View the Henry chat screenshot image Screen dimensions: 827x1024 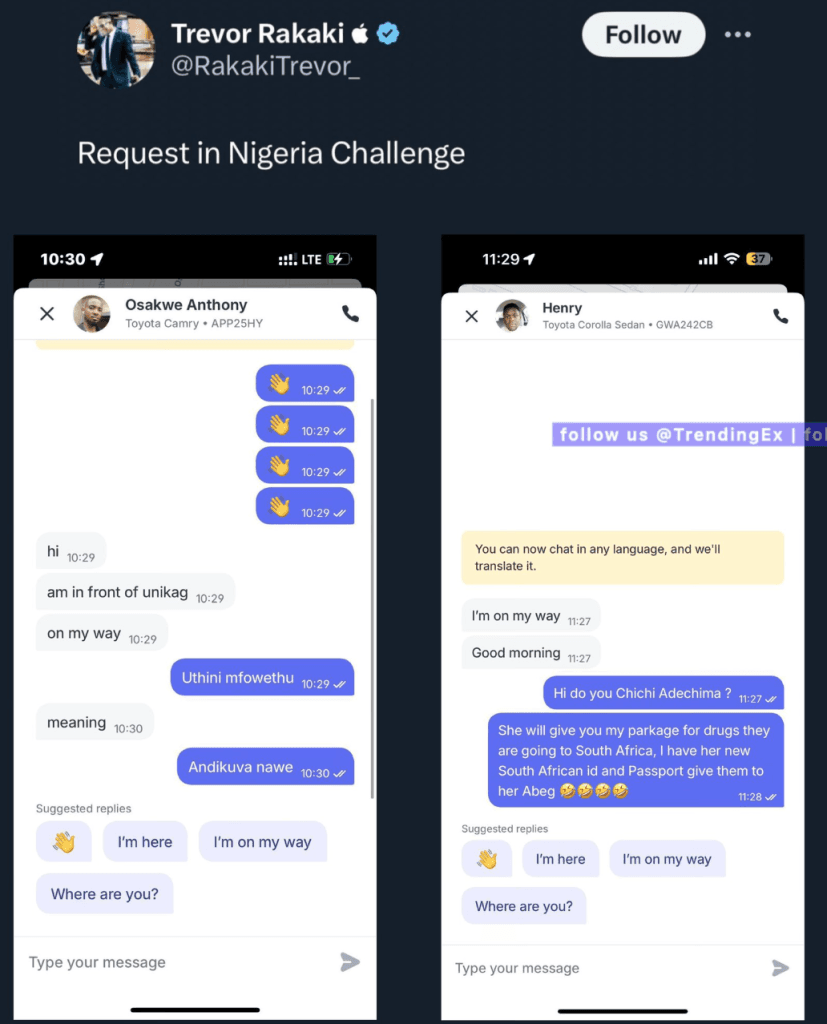(622, 627)
